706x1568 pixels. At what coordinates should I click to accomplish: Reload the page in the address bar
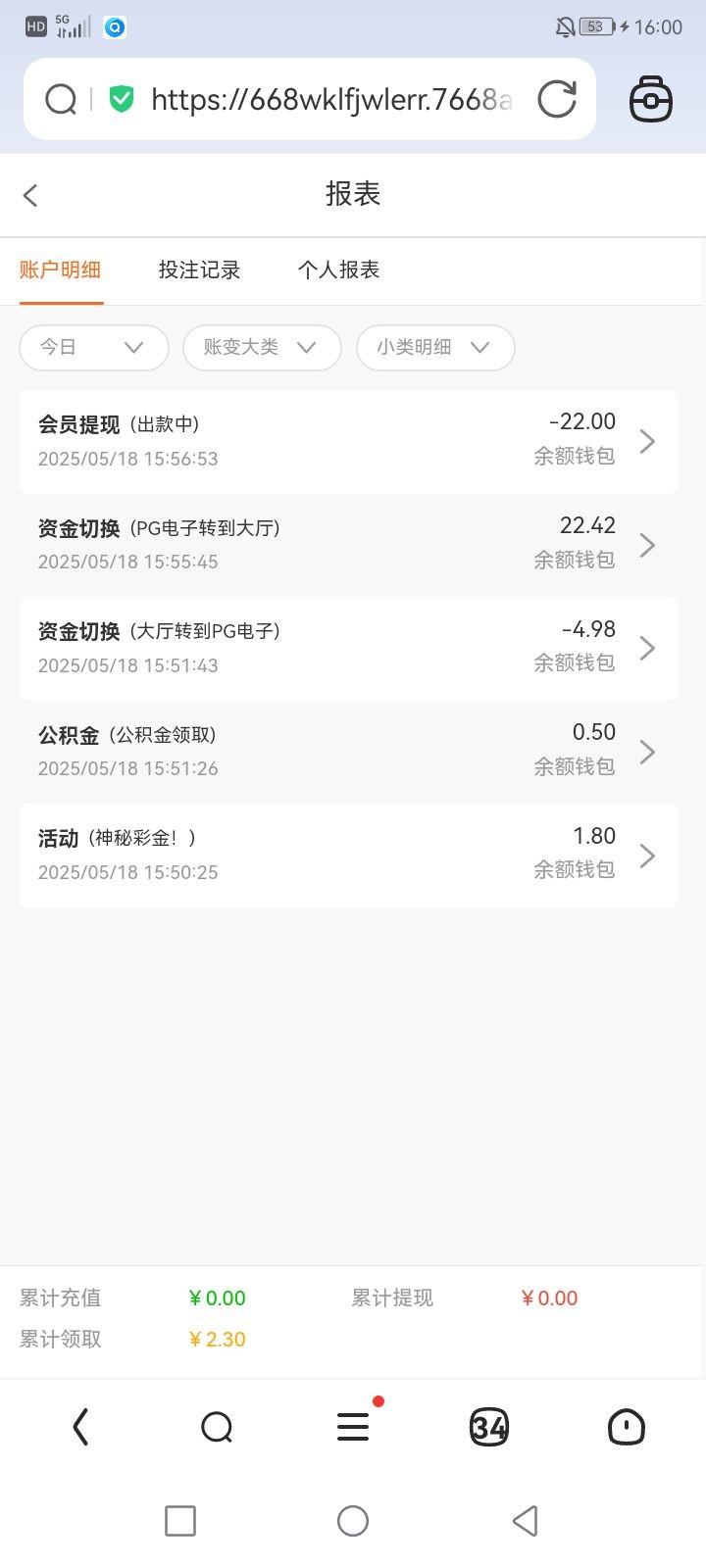(x=557, y=99)
